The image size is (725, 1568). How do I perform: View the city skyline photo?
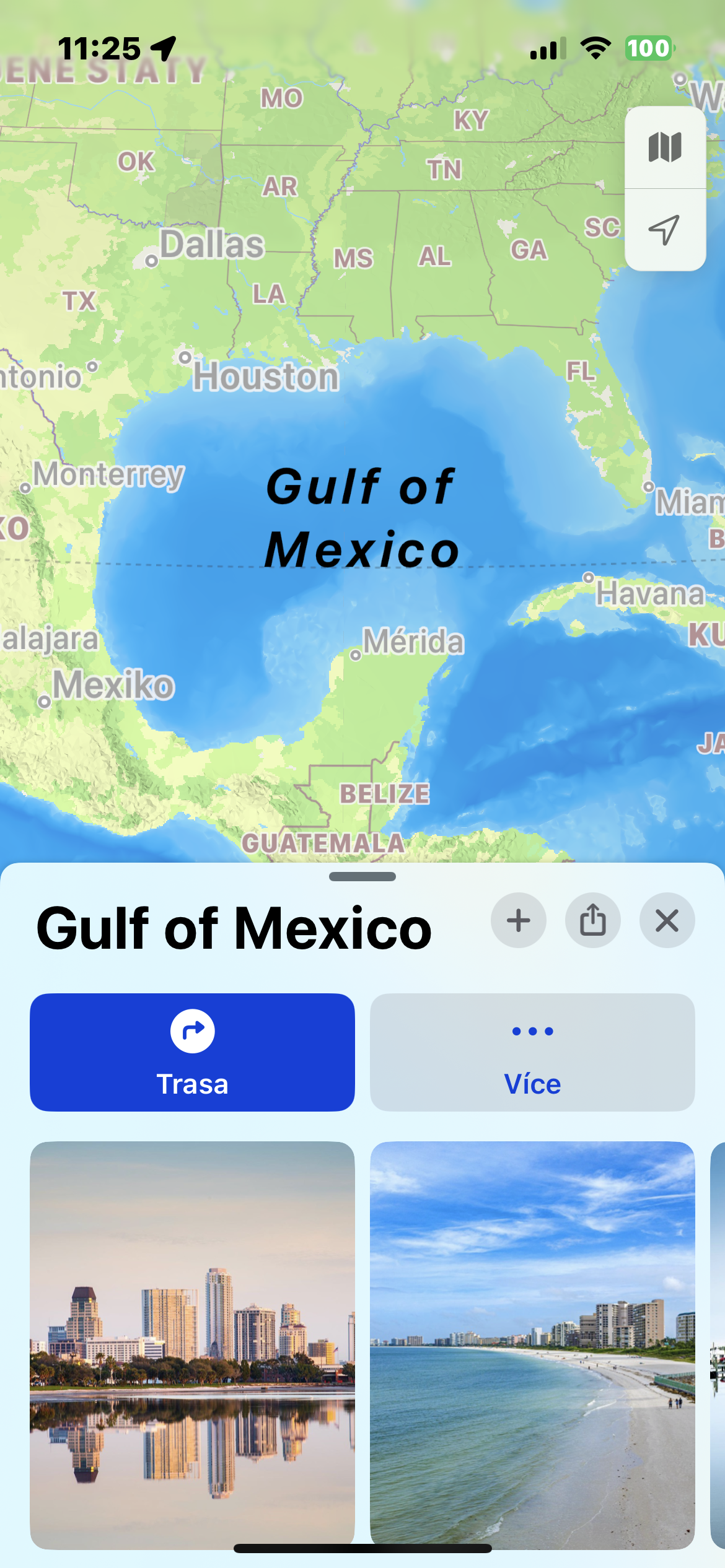click(x=192, y=1344)
